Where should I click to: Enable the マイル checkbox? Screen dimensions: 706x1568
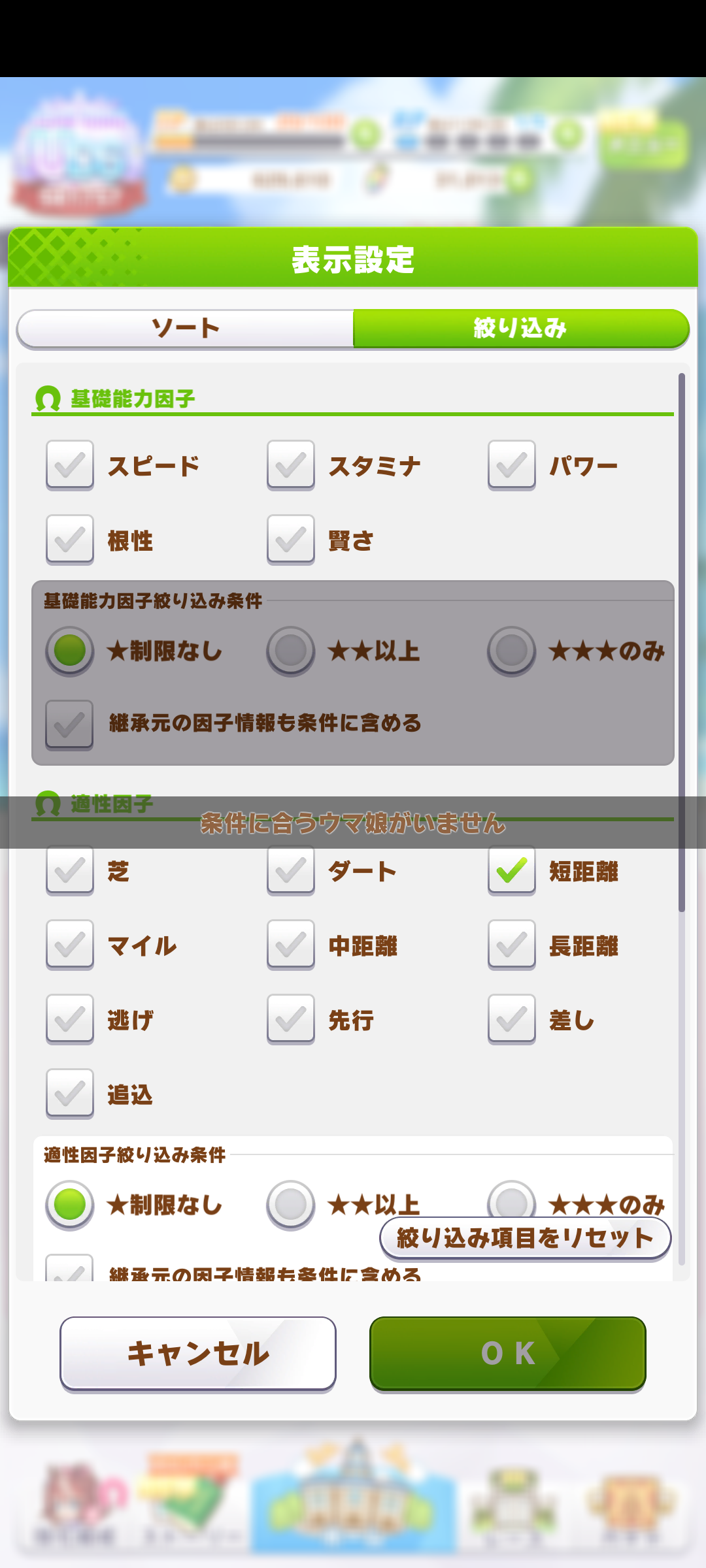pos(70,945)
